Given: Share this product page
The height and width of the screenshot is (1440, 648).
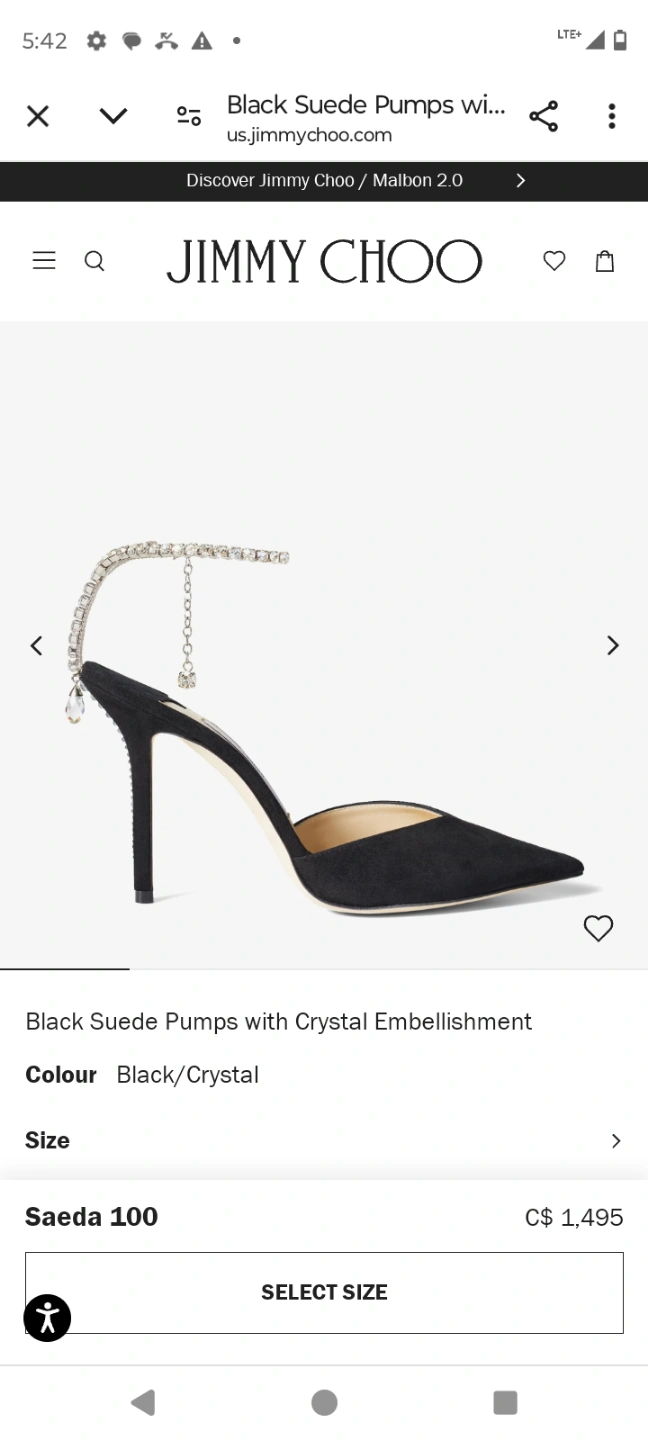Looking at the screenshot, I should pyautogui.click(x=543, y=117).
